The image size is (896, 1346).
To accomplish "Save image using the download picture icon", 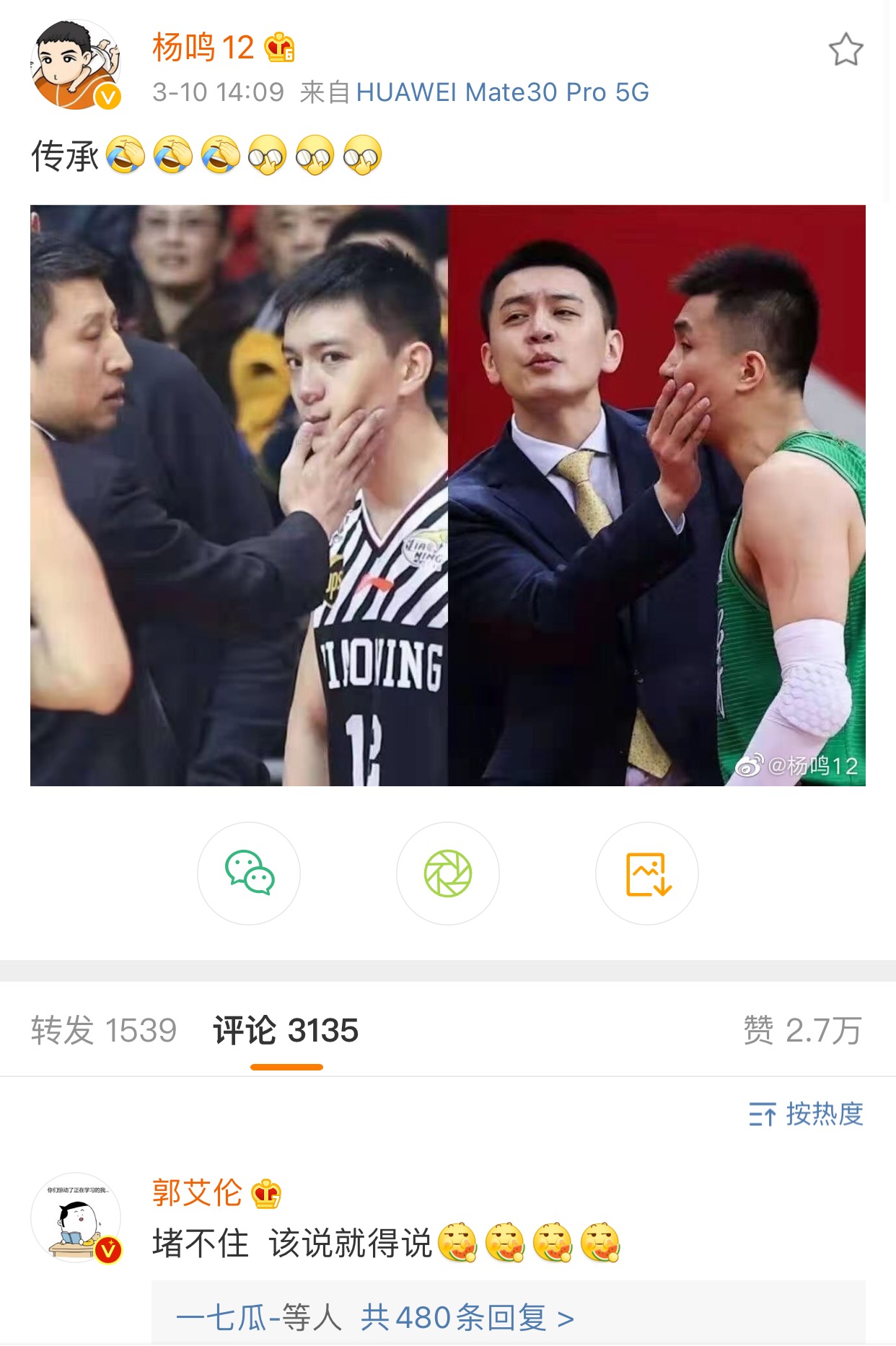I will coord(646,873).
